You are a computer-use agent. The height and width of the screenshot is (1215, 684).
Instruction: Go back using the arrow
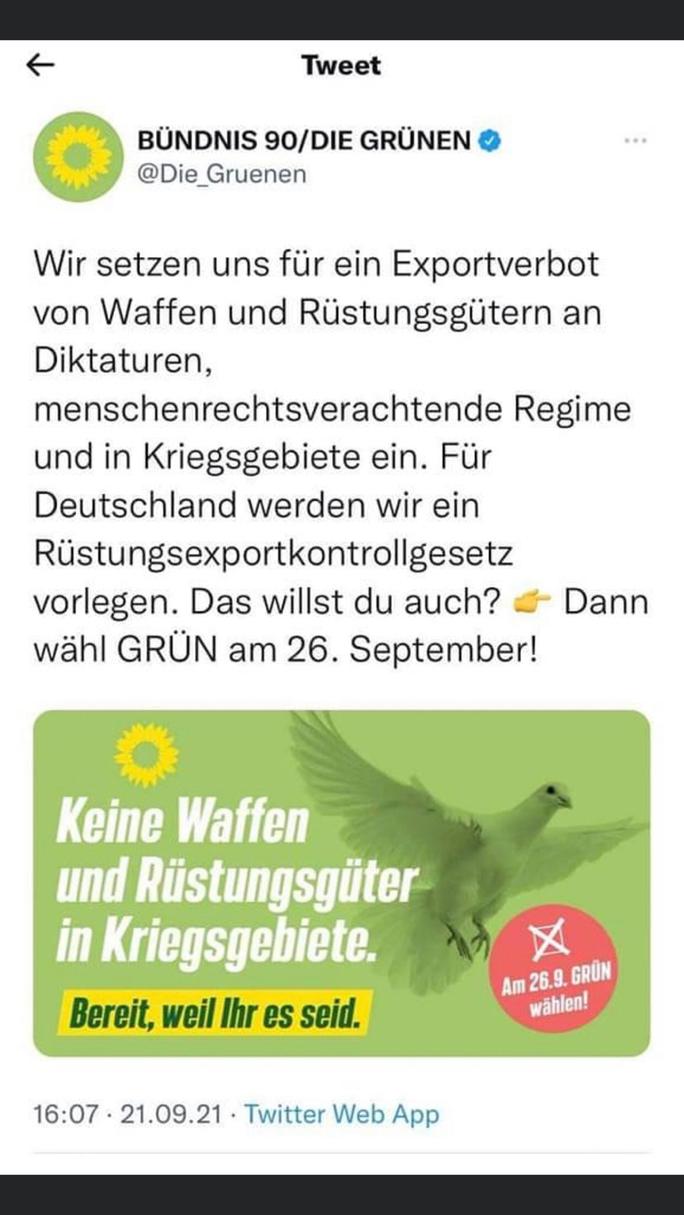click(x=40, y=66)
